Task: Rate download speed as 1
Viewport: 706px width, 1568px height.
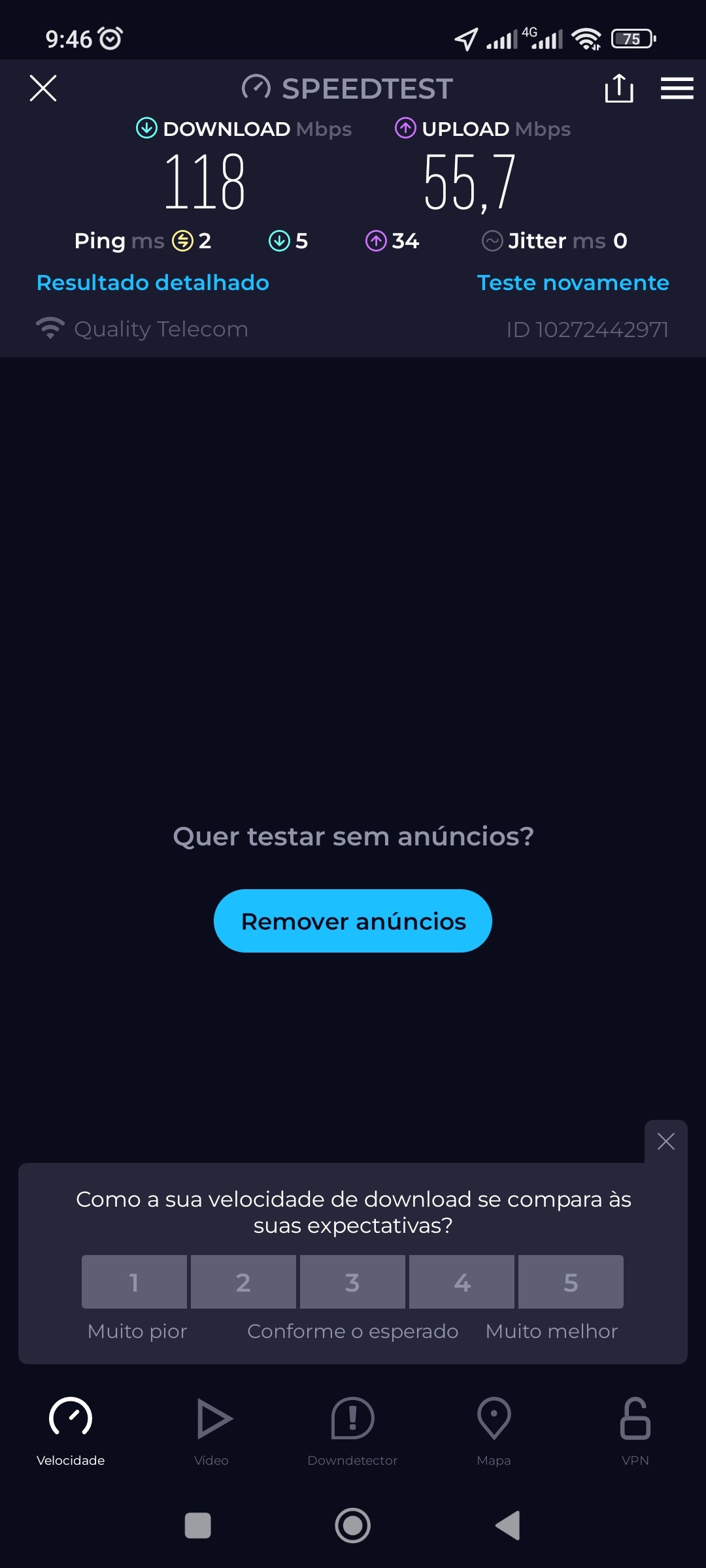Action: point(134,1282)
